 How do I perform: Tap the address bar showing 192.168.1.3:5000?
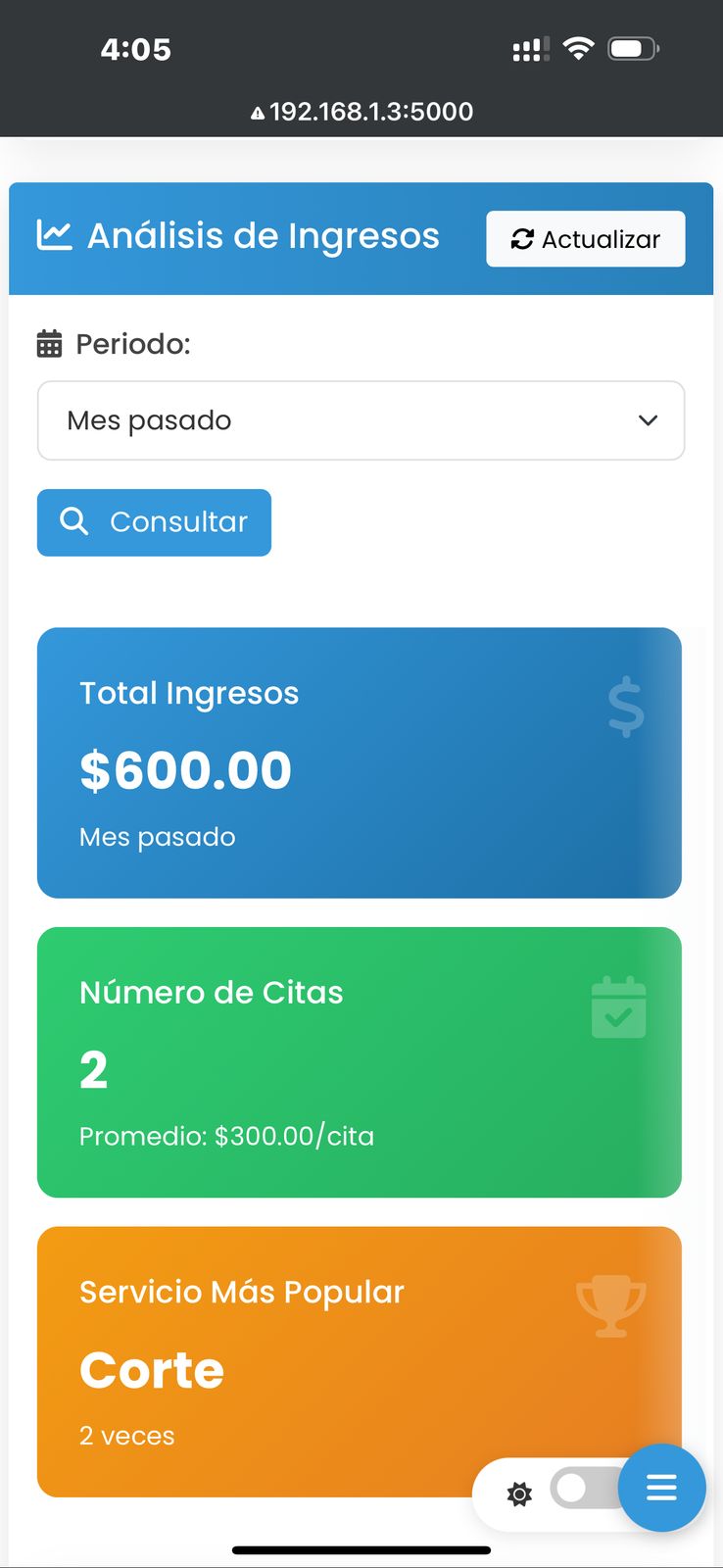(372, 111)
